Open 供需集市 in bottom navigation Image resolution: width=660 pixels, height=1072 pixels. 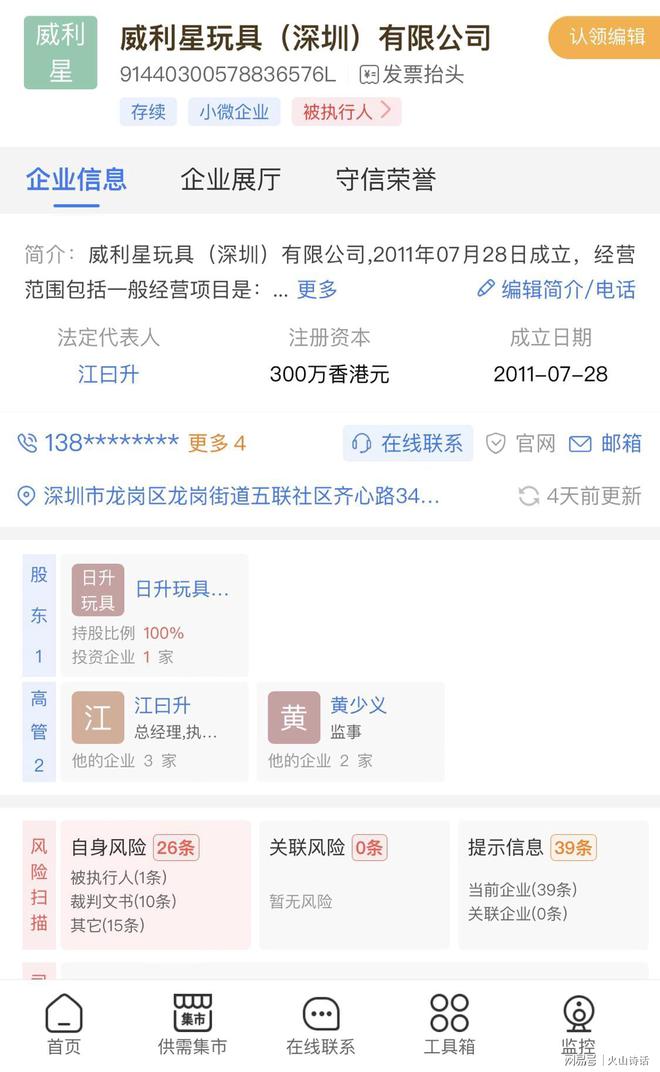click(192, 1024)
